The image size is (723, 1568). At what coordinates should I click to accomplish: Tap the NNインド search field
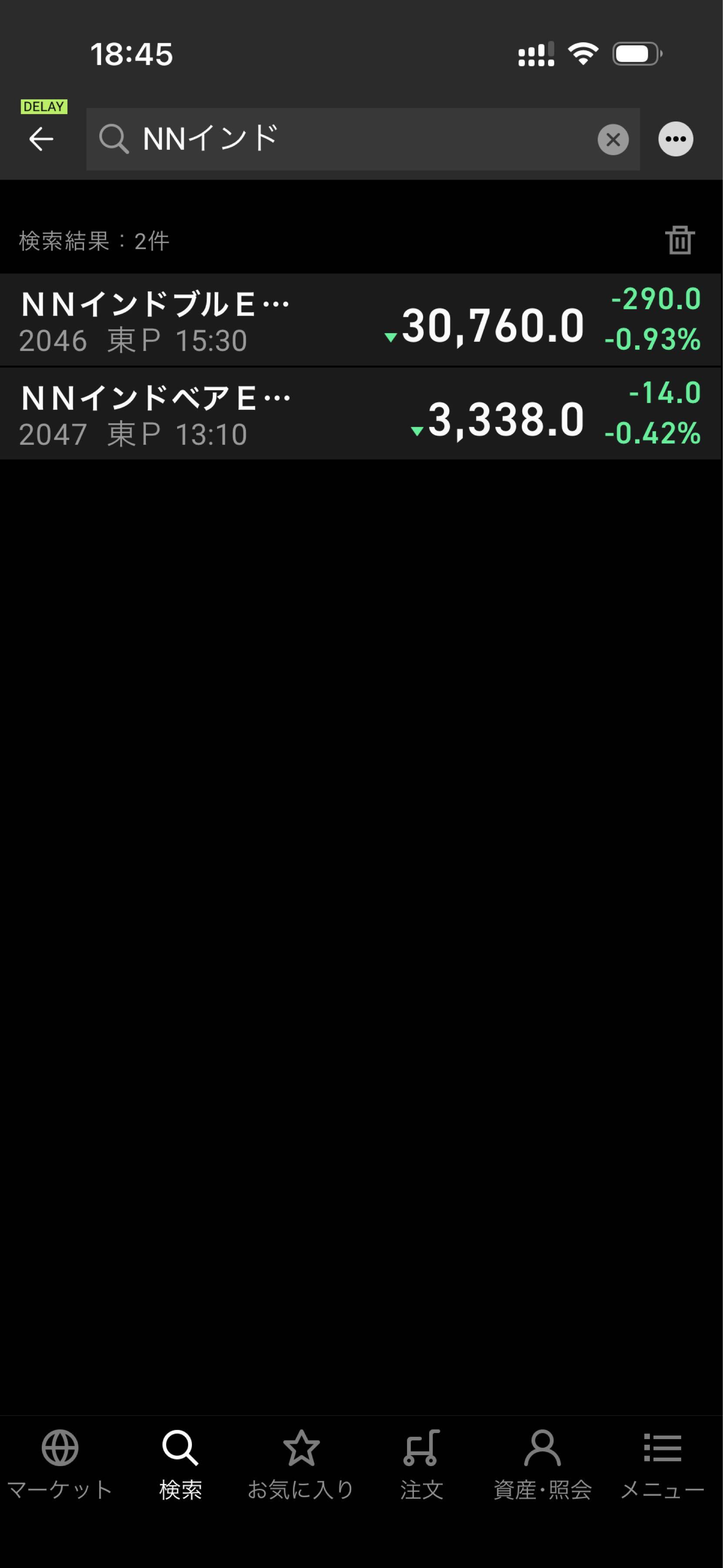346,139
